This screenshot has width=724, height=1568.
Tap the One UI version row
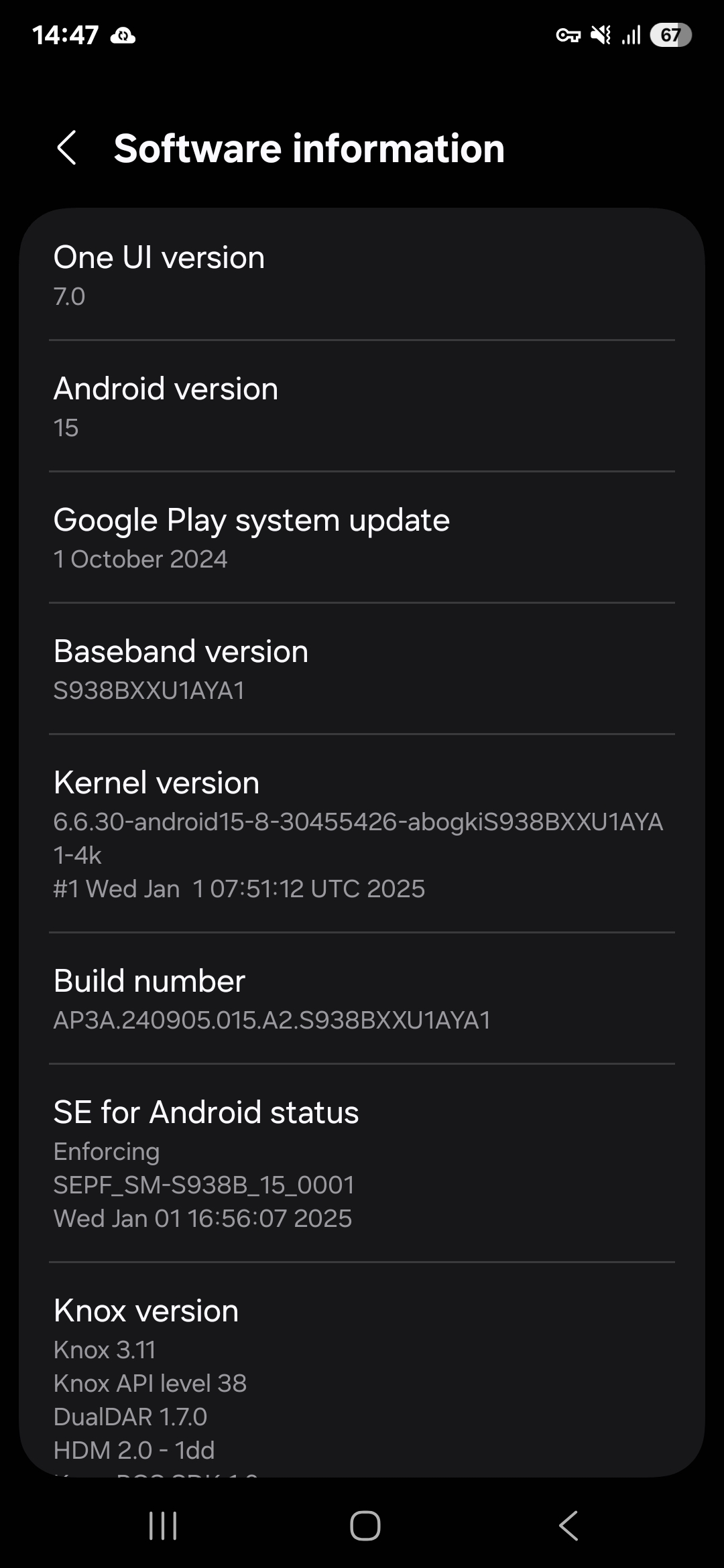pos(362,275)
